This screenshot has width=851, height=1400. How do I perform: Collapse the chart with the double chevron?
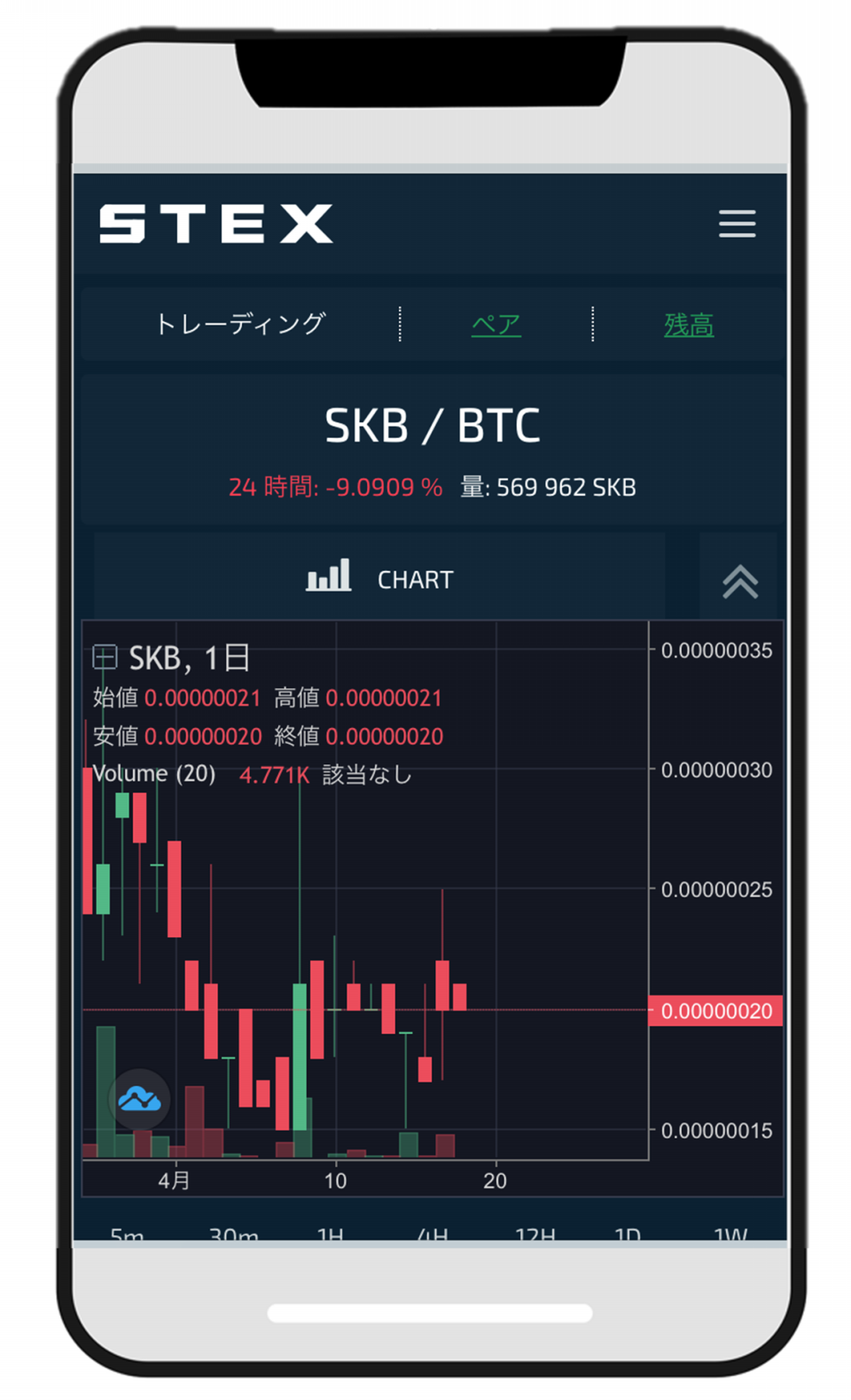(739, 582)
